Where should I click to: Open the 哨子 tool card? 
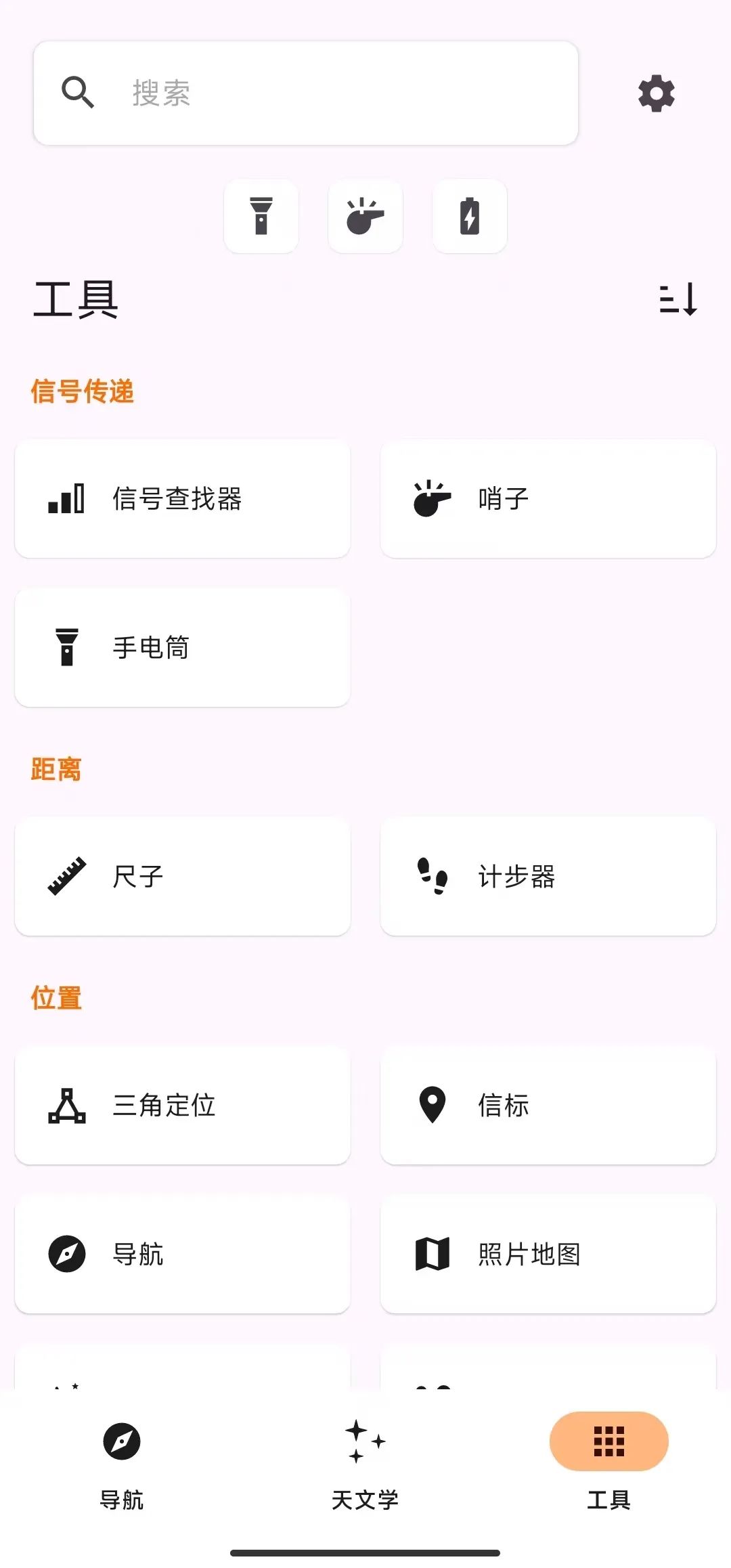pyautogui.click(x=548, y=499)
